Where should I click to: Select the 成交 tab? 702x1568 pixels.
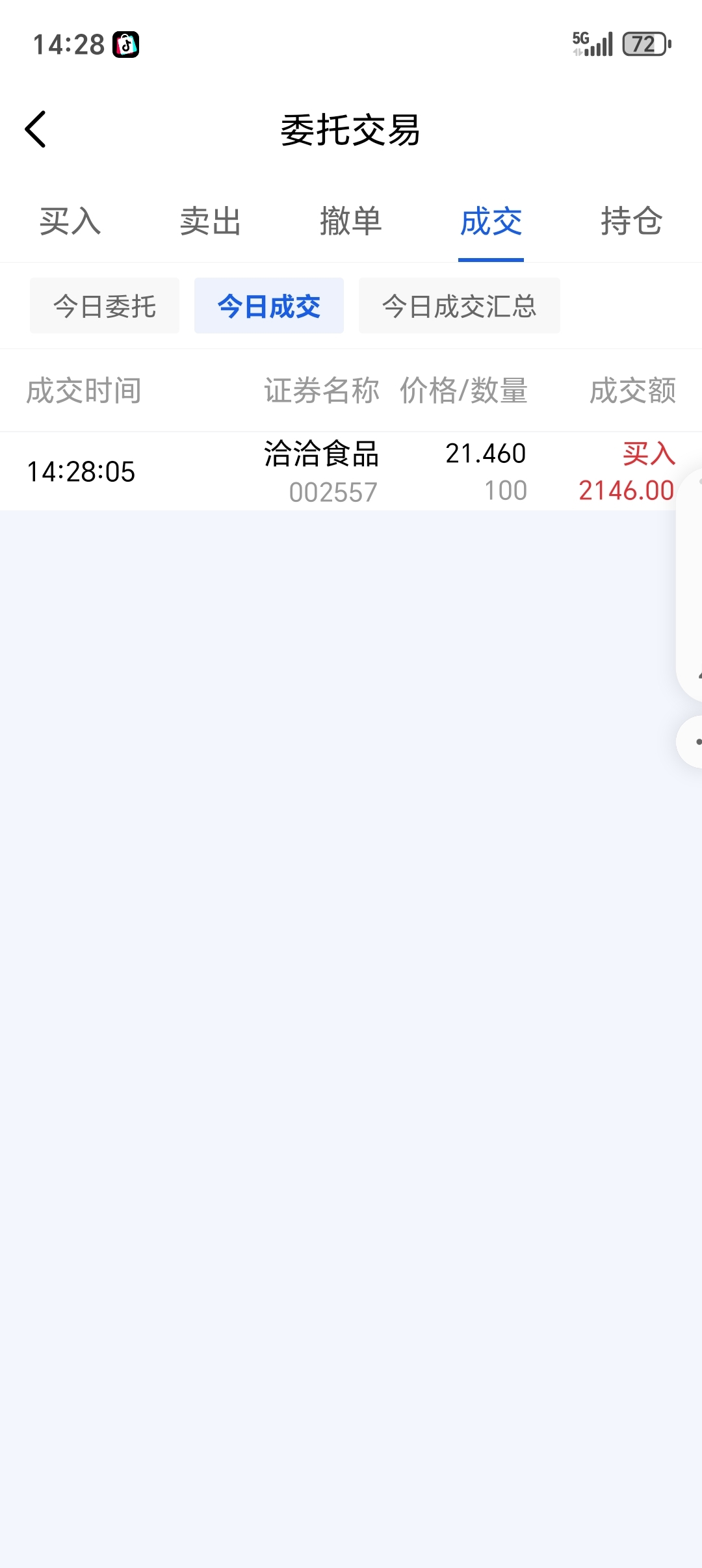(x=491, y=221)
